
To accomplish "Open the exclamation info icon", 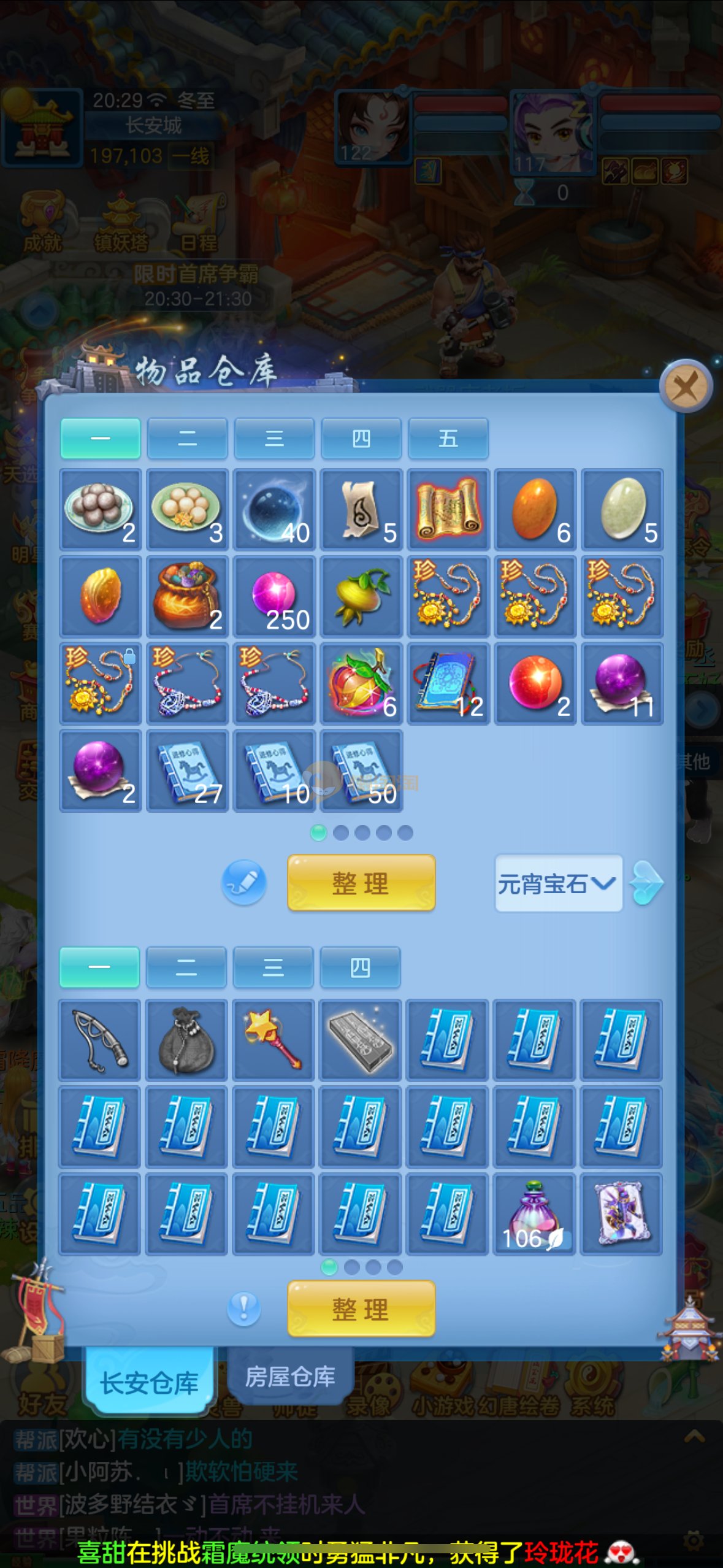I will (x=244, y=1309).
